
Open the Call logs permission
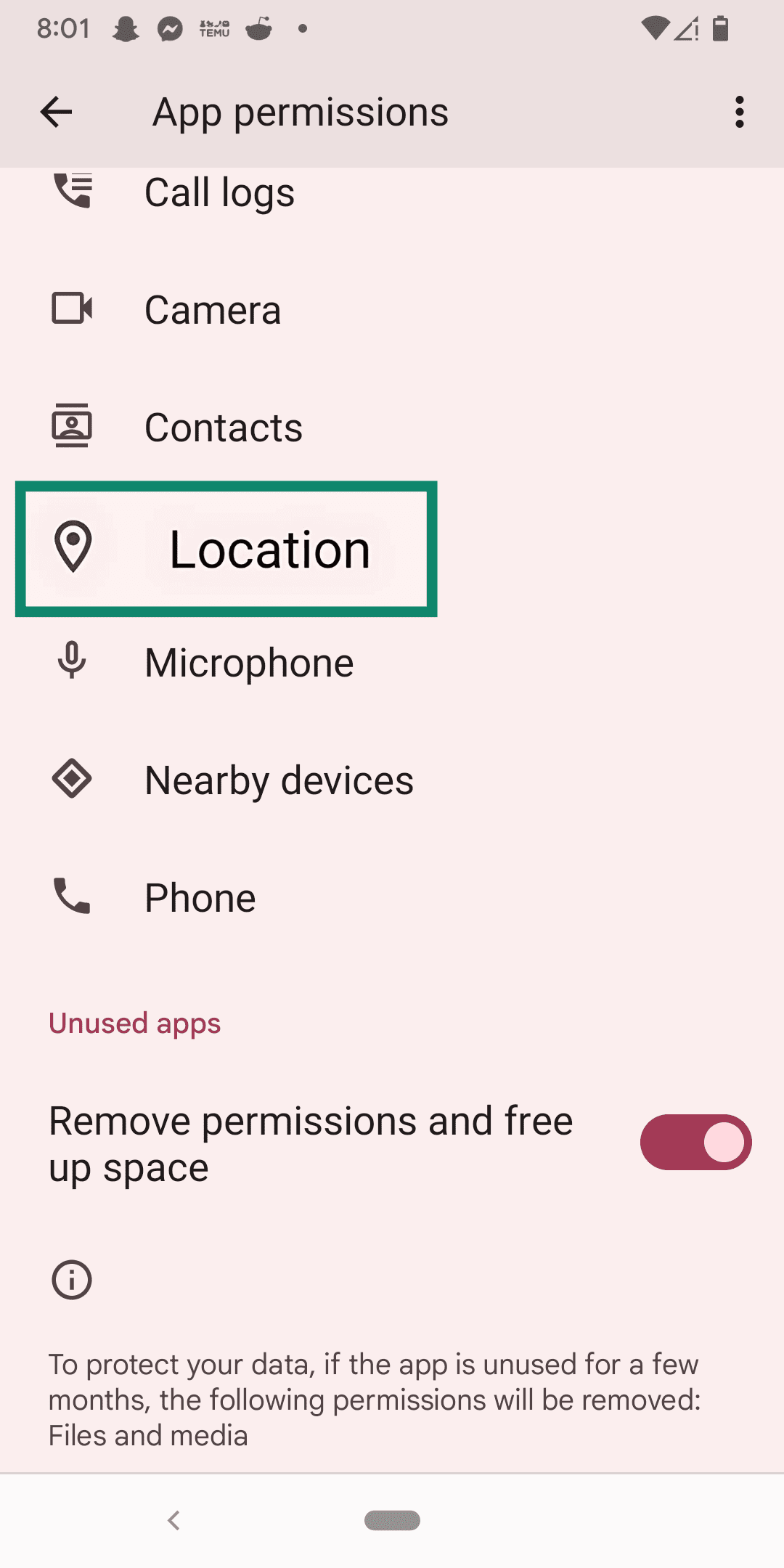[x=219, y=192]
